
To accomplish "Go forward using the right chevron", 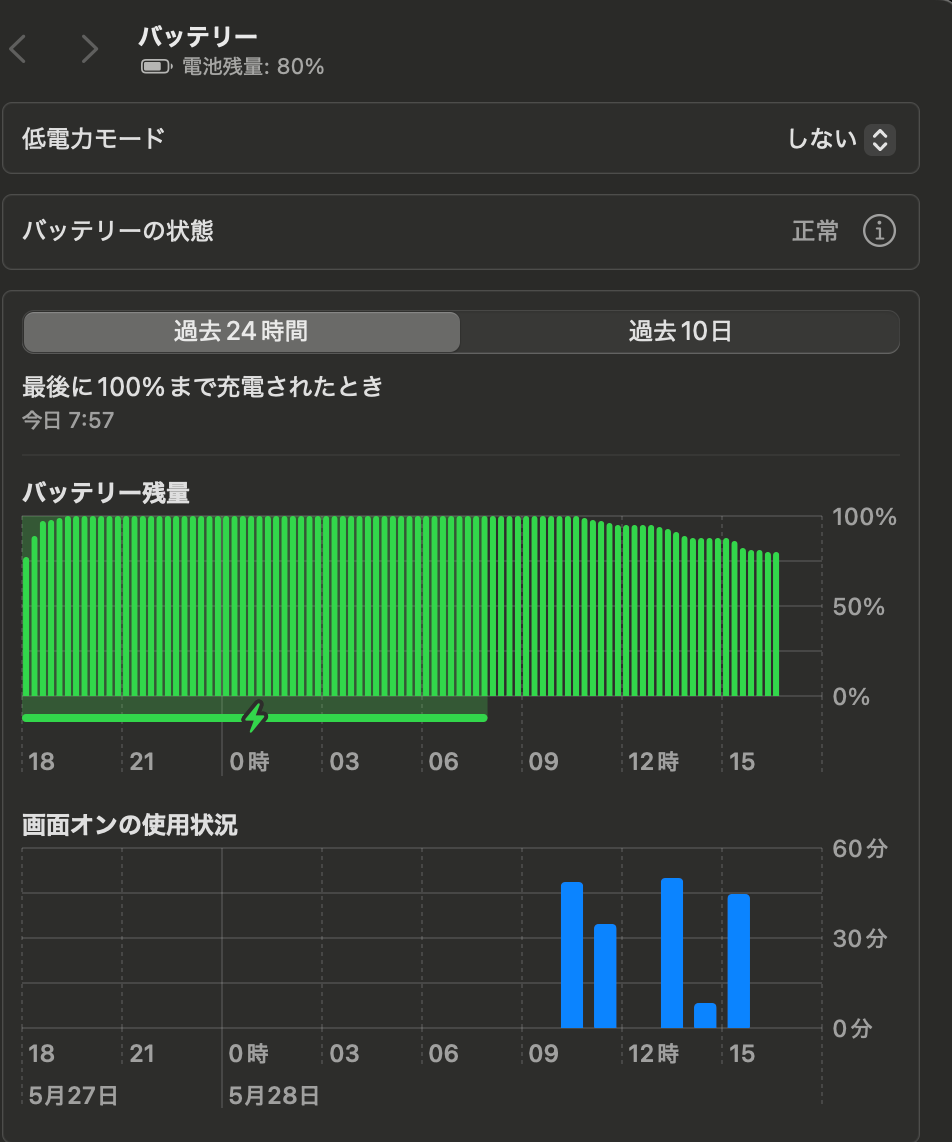I will (x=90, y=49).
